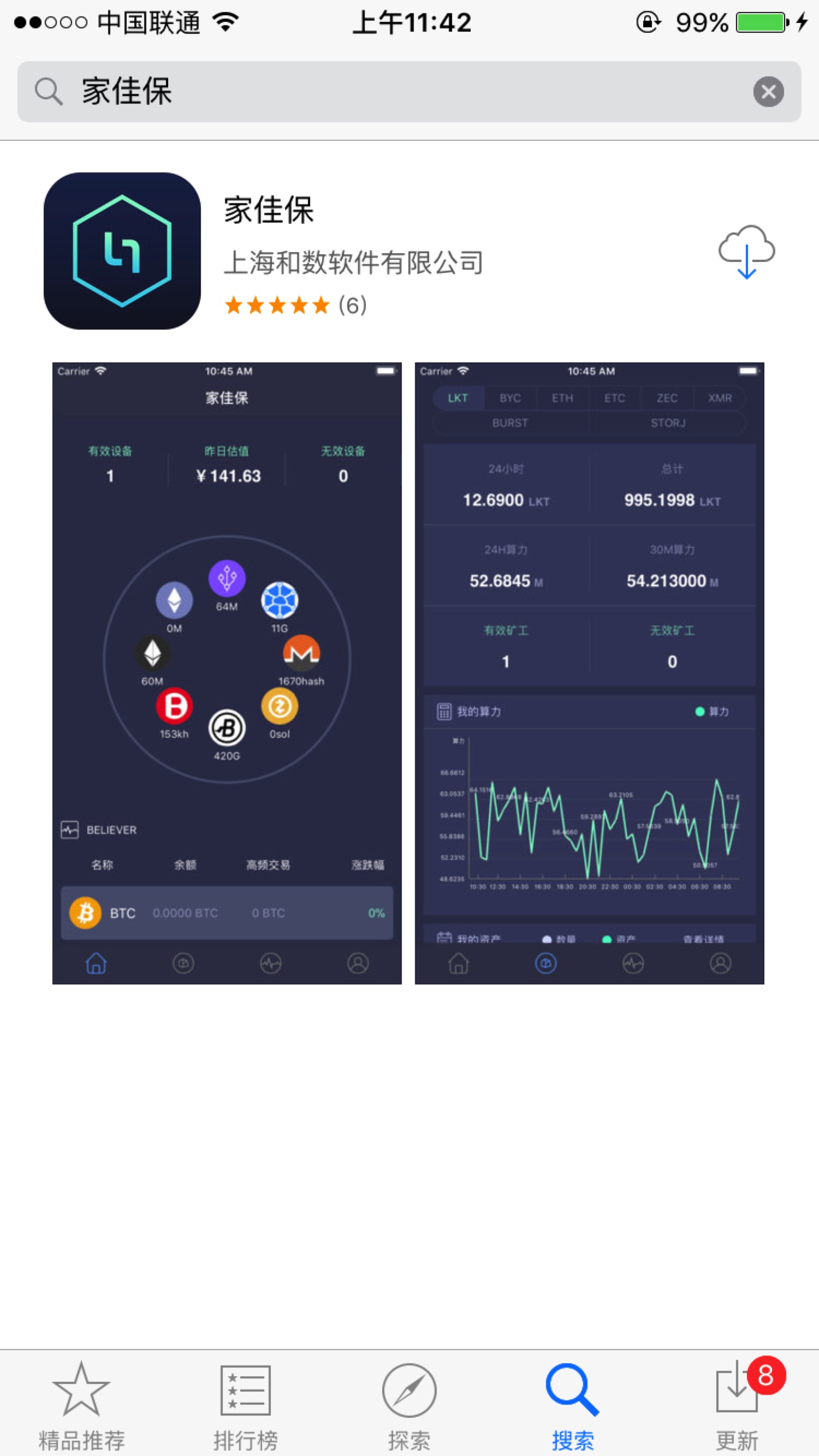The image size is (819, 1456).
Task: Tap the search field containing 家佳保
Action: click(x=410, y=92)
